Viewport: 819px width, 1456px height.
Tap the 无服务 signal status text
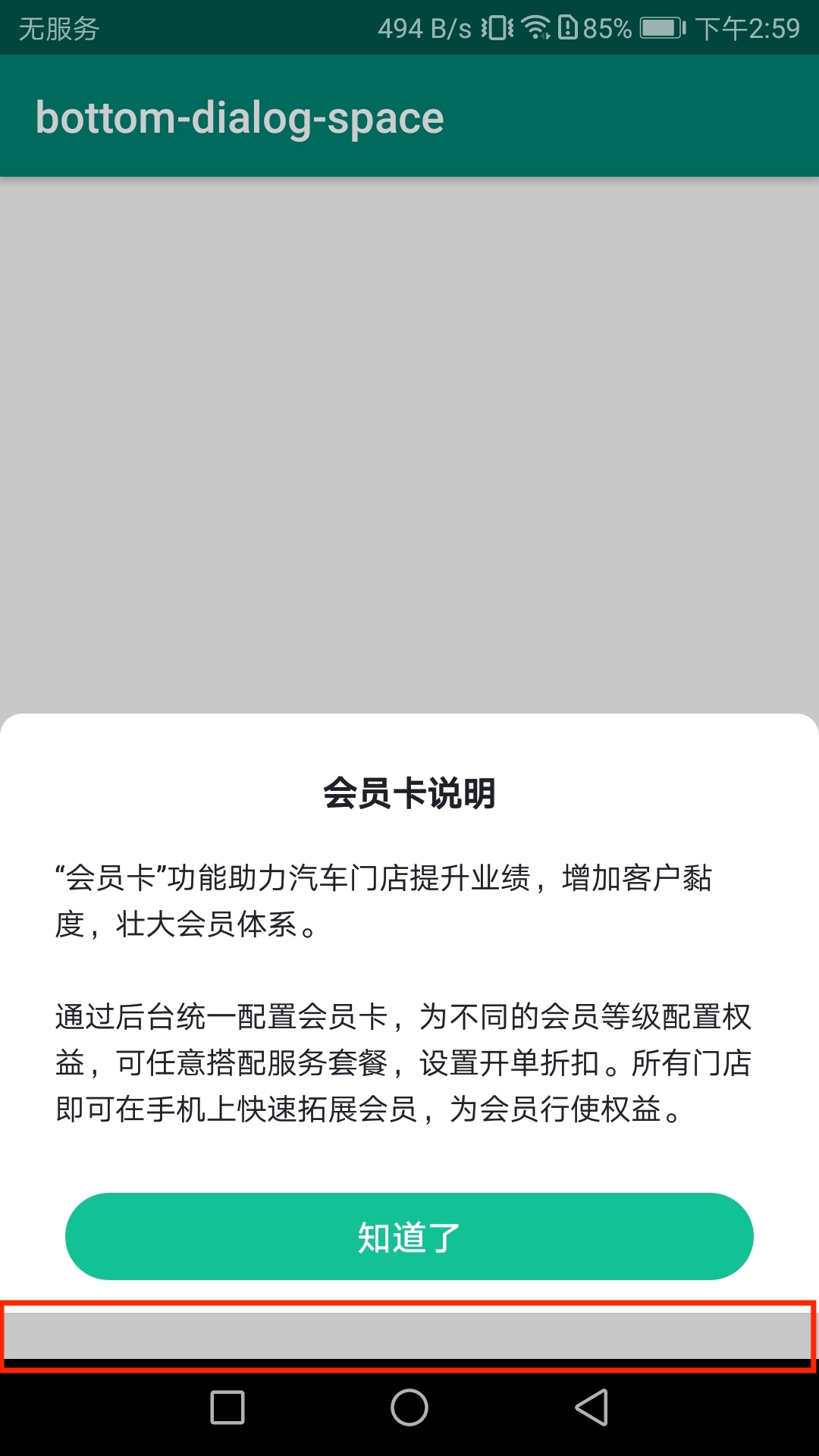tap(58, 25)
